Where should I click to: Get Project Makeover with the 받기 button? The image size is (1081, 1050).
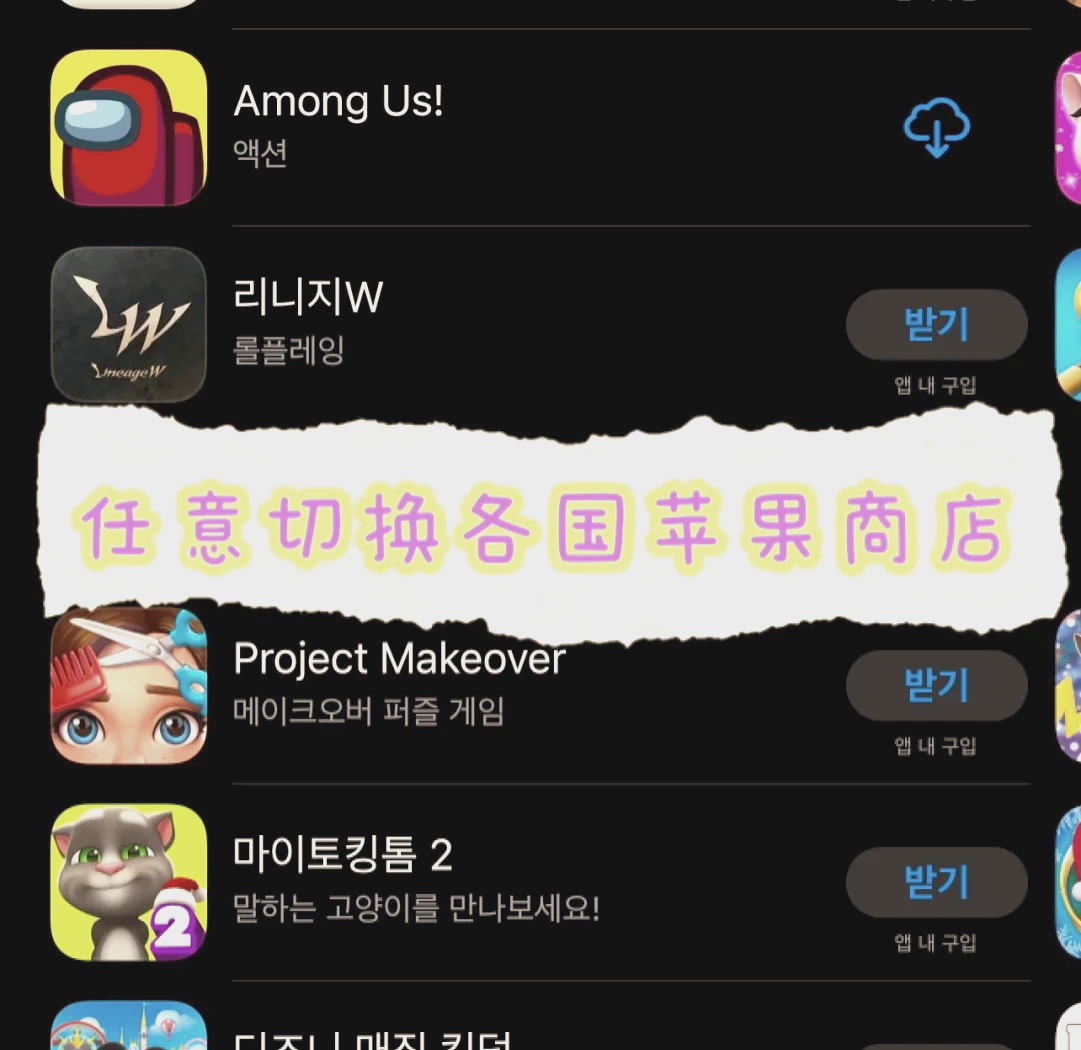coord(936,686)
